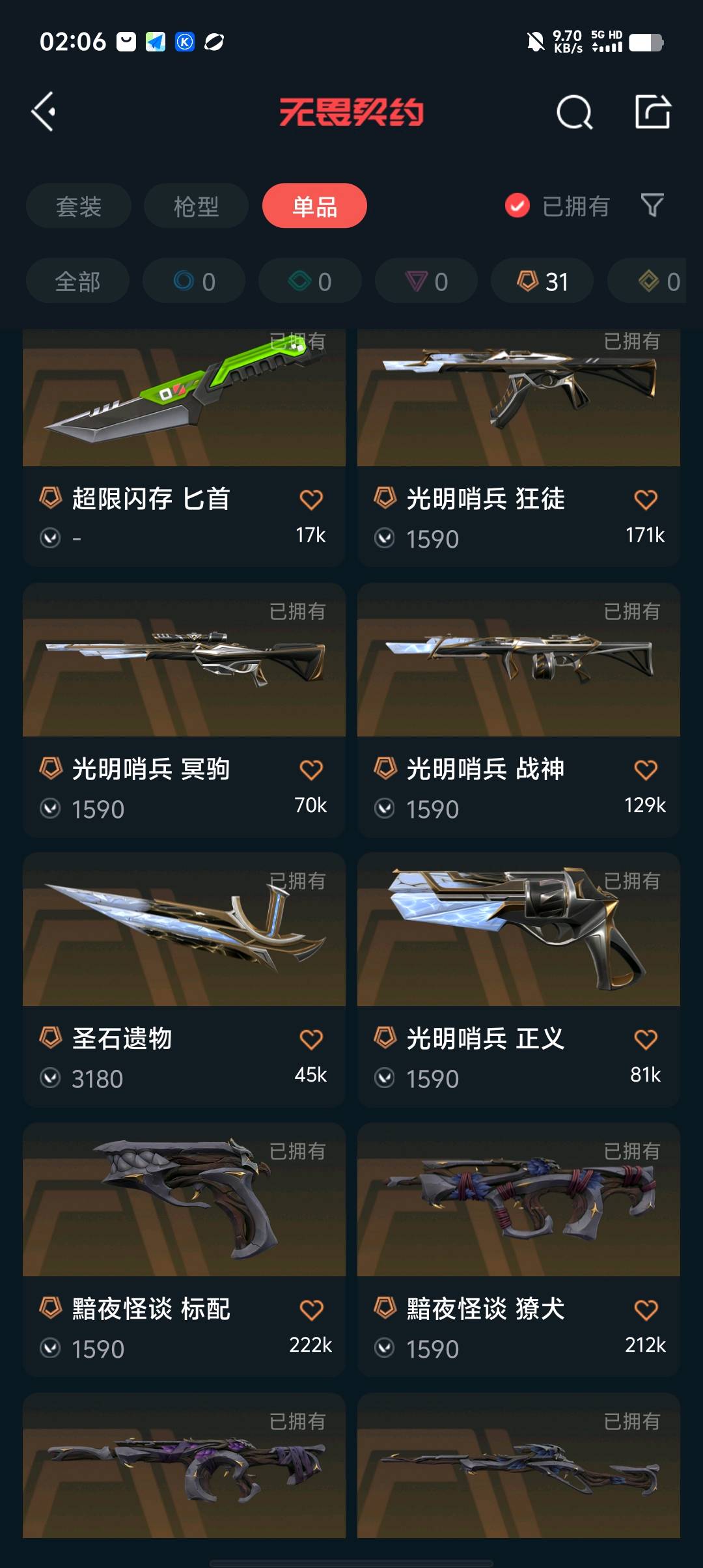Tap the share icon in the header
The height and width of the screenshot is (1568, 703).
coord(652,112)
